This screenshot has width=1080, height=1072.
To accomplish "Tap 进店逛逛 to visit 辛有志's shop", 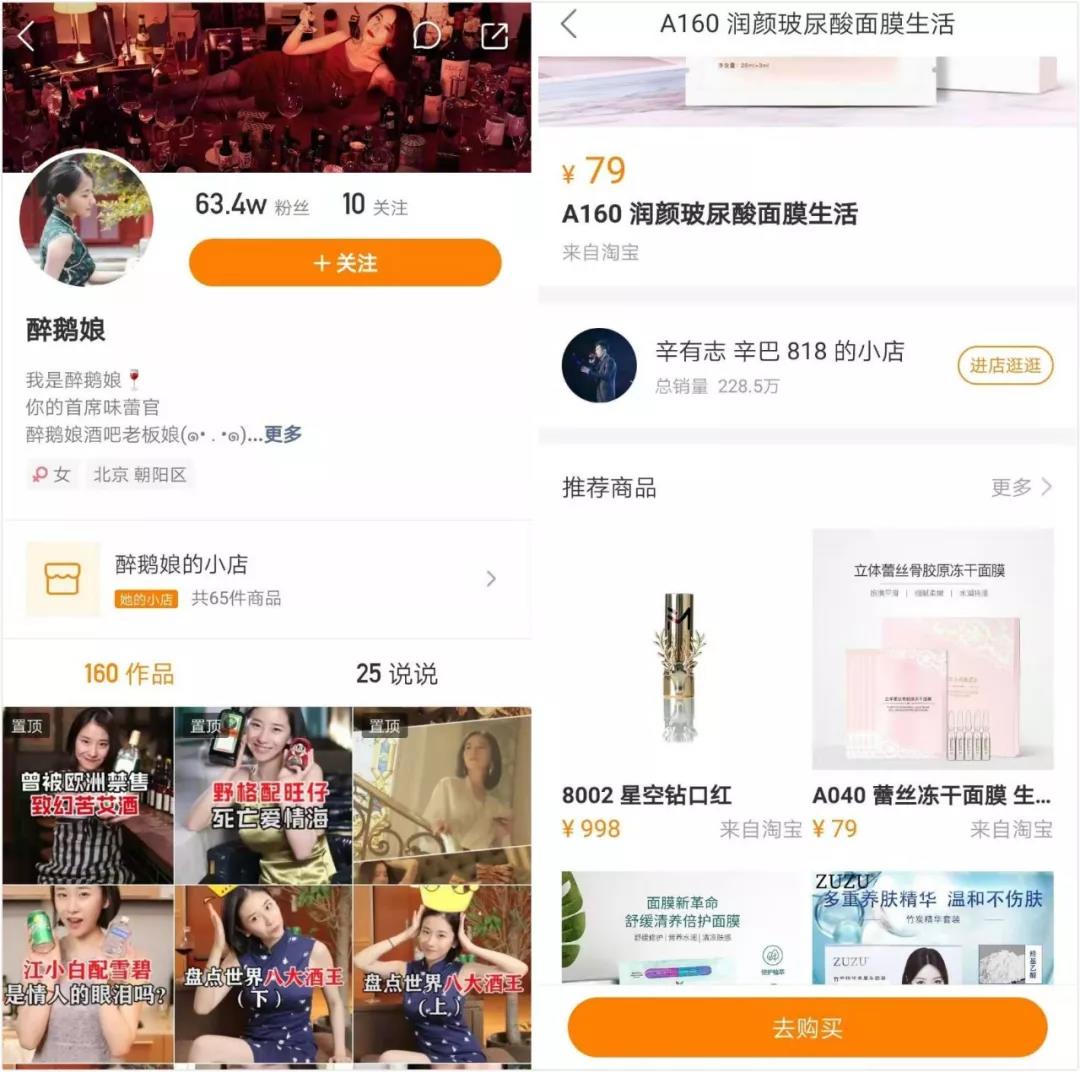I will [x=1005, y=366].
